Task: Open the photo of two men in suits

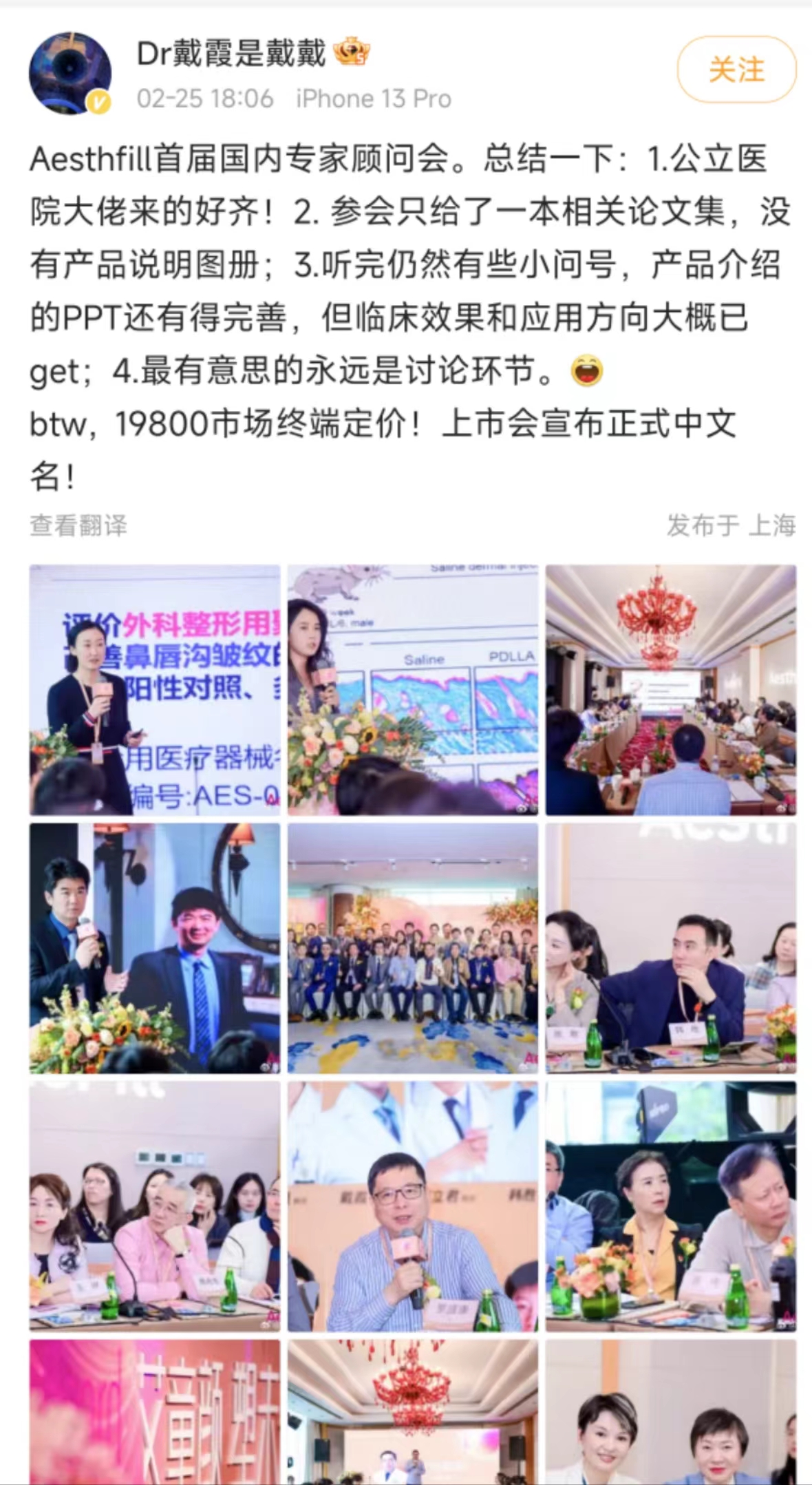Action: 155,948
